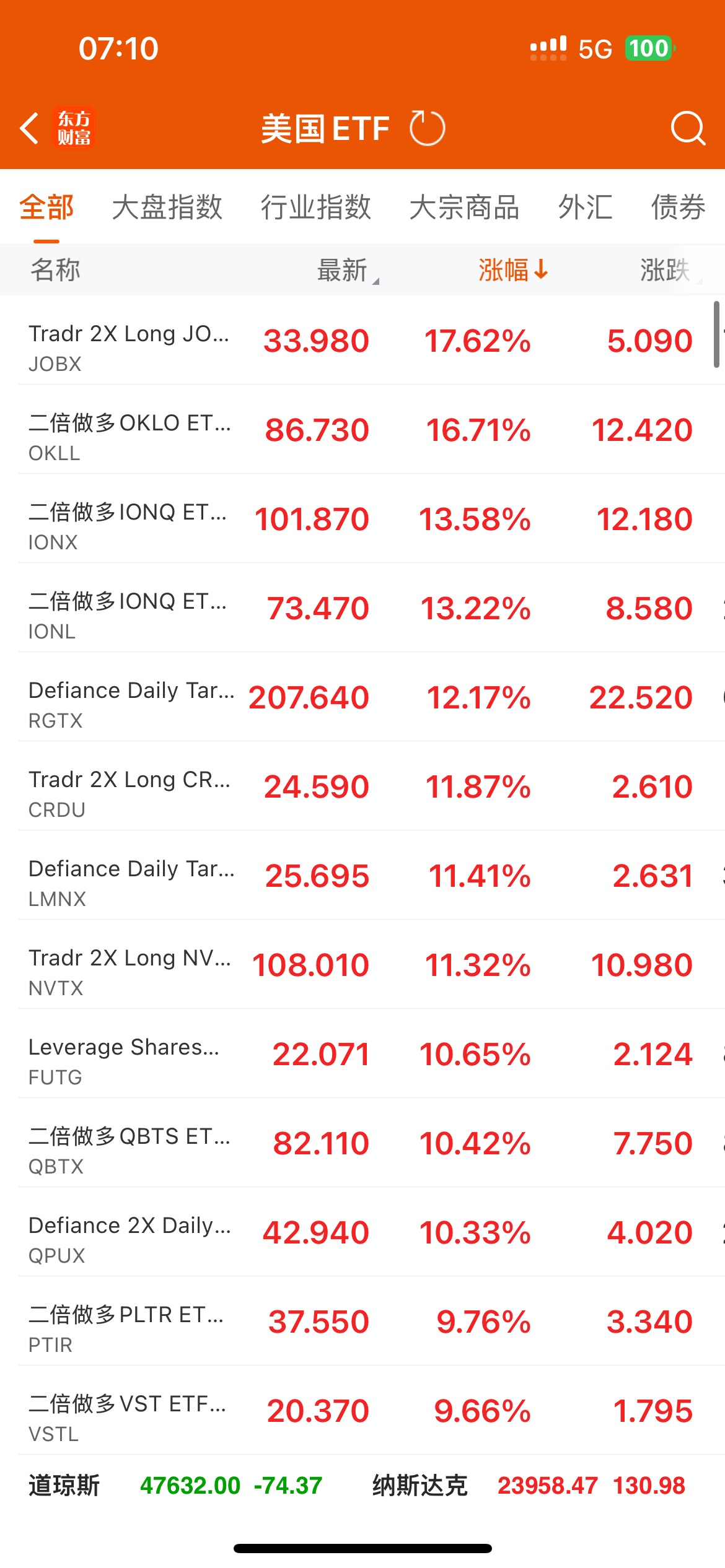Select the 大宗商品 tab
Viewport: 725px width, 1568px height.
point(464,207)
